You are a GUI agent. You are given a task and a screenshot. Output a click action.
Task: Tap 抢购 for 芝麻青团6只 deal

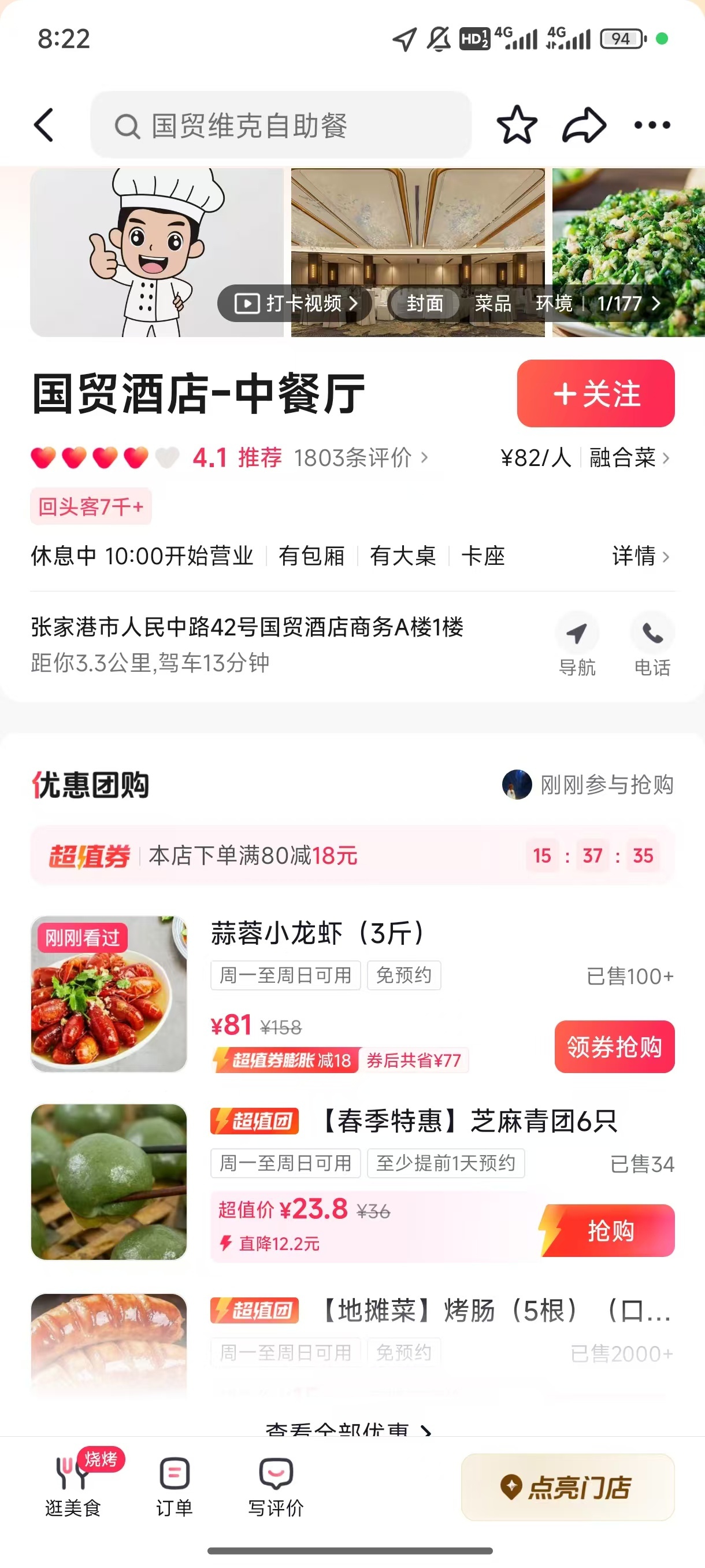[610, 1230]
